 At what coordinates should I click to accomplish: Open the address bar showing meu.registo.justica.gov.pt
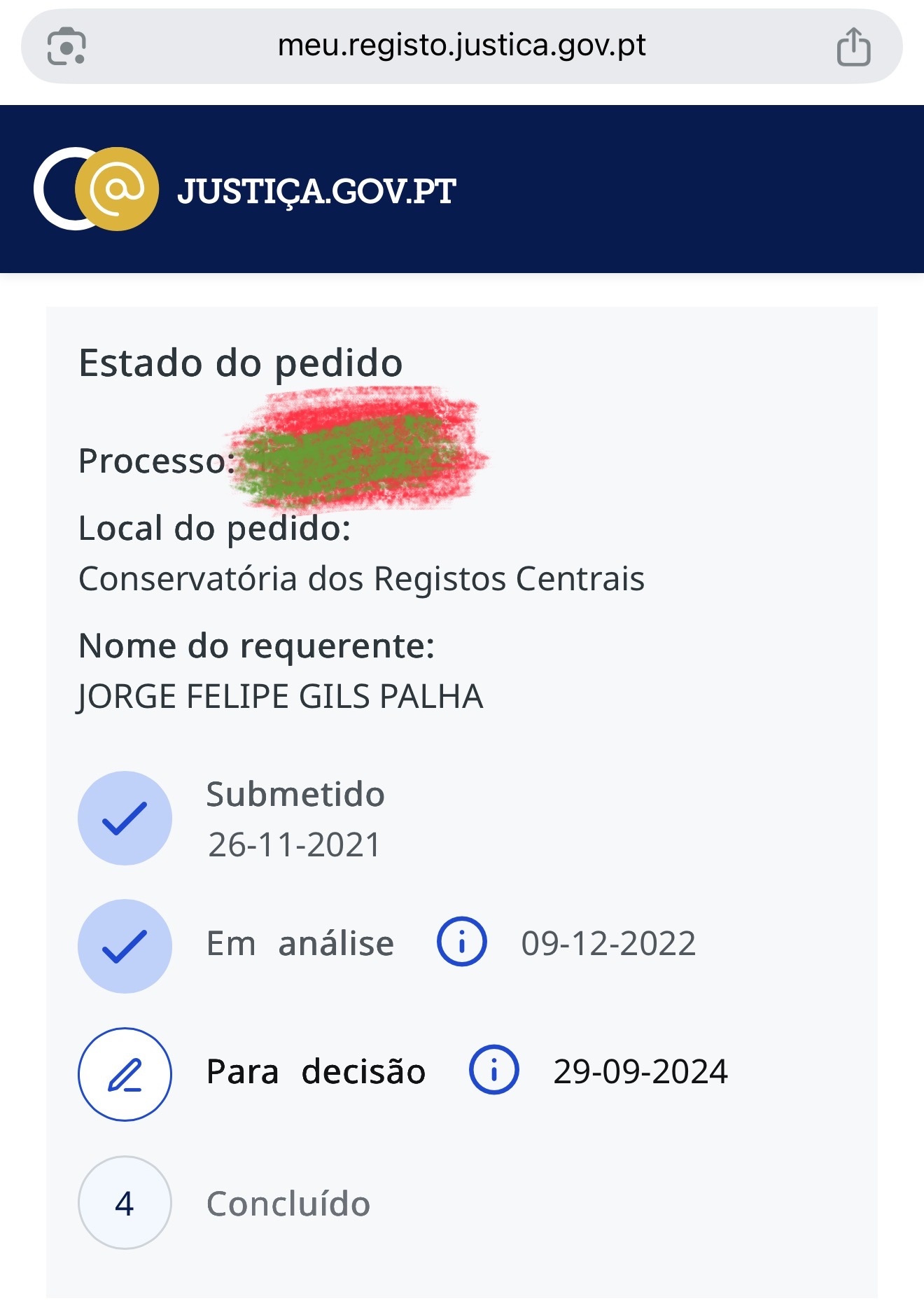pos(461,46)
